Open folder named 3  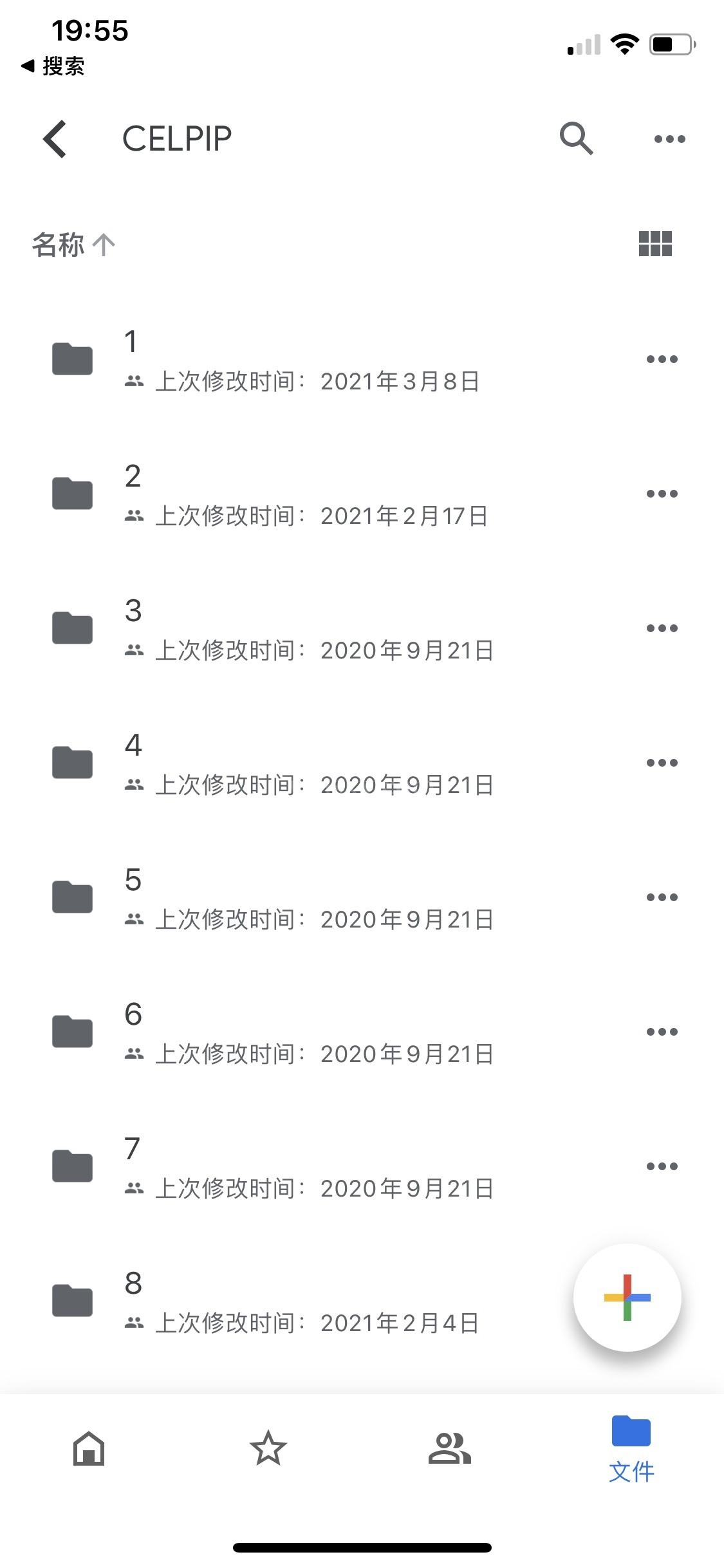point(302,629)
